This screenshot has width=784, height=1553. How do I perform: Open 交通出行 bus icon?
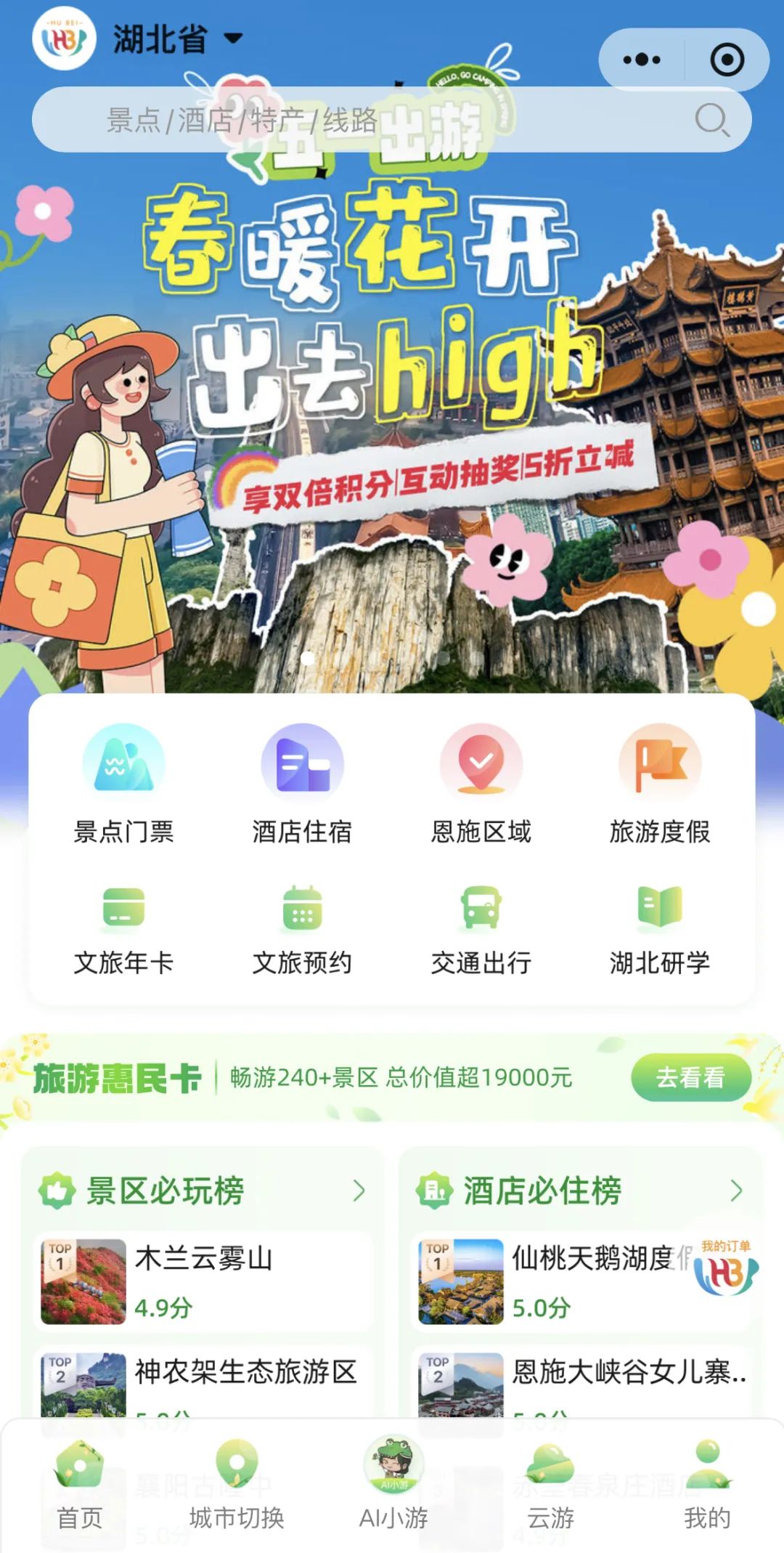click(480, 908)
